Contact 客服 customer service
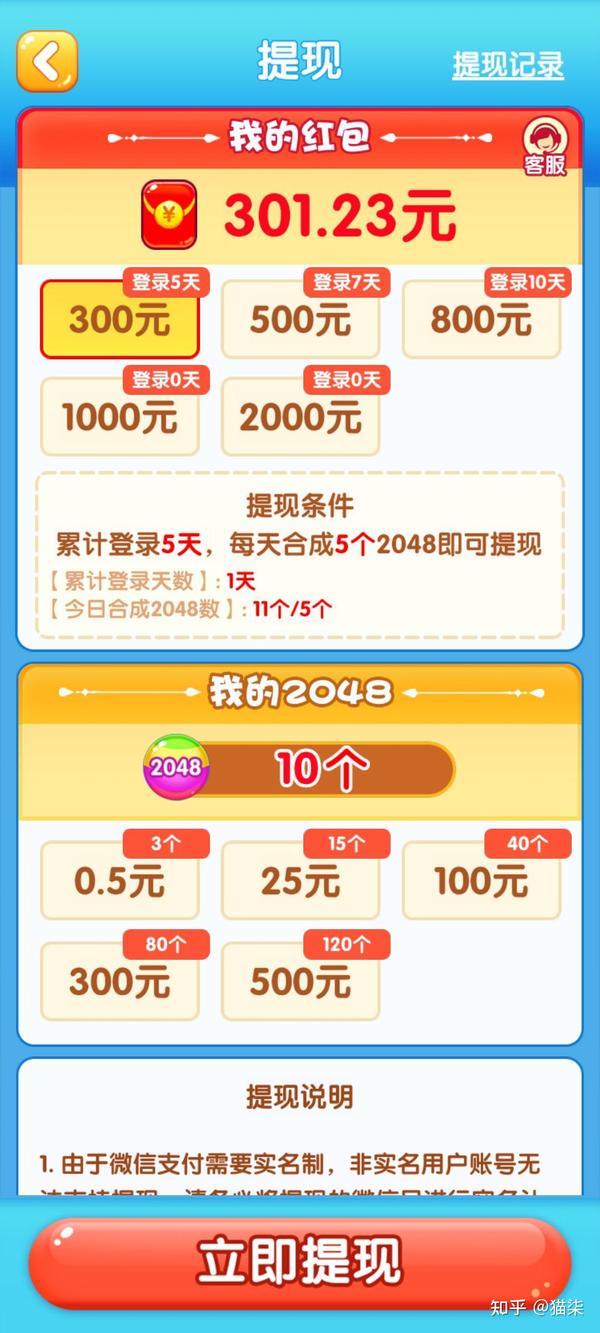 tap(545, 146)
